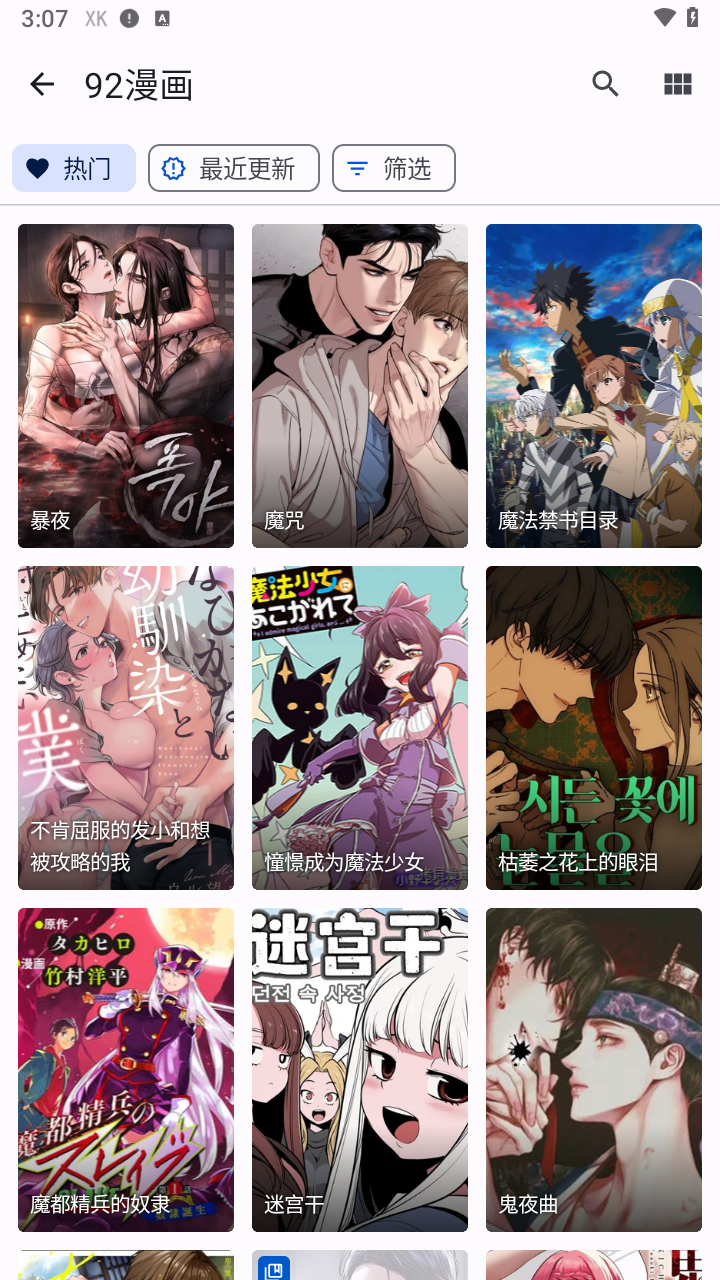Open 枯萎之花上的眼泪 manga
This screenshot has width=720, height=1280.
pos(594,727)
